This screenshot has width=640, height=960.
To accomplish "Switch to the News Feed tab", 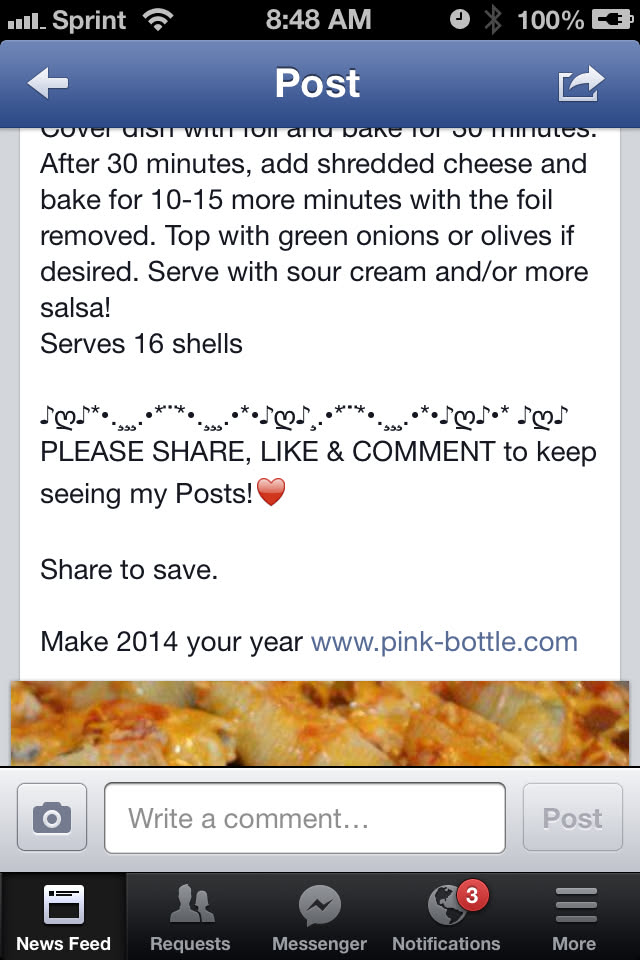I will 63,917.
